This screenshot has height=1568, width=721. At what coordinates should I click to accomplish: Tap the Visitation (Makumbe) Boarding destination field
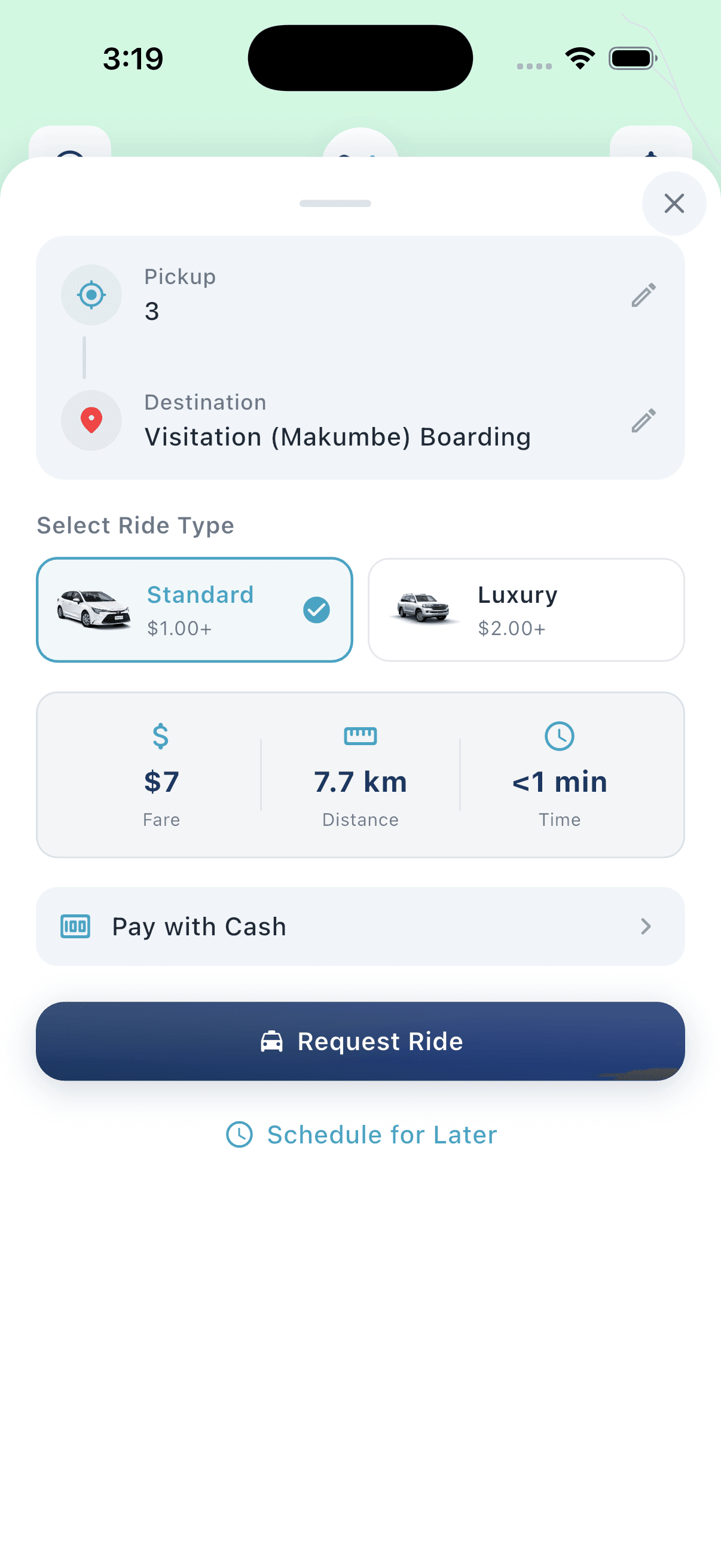click(338, 436)
